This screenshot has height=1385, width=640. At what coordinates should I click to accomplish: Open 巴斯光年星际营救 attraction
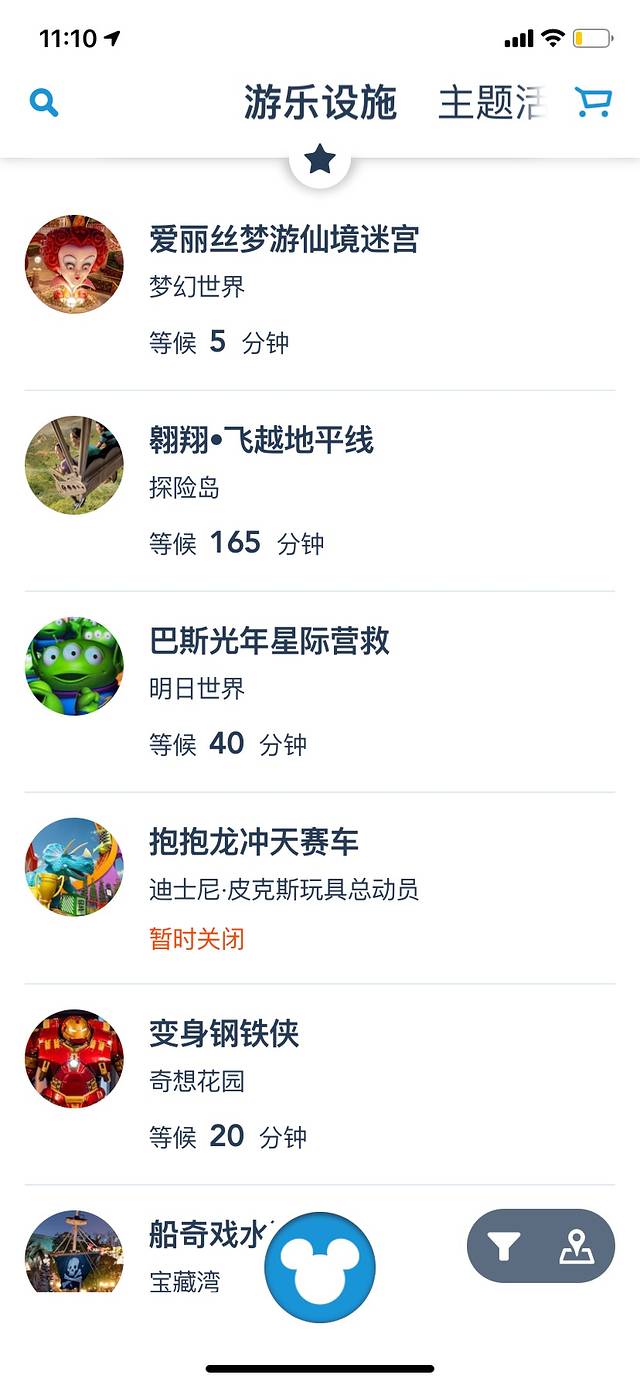click(x=269, y=642)
